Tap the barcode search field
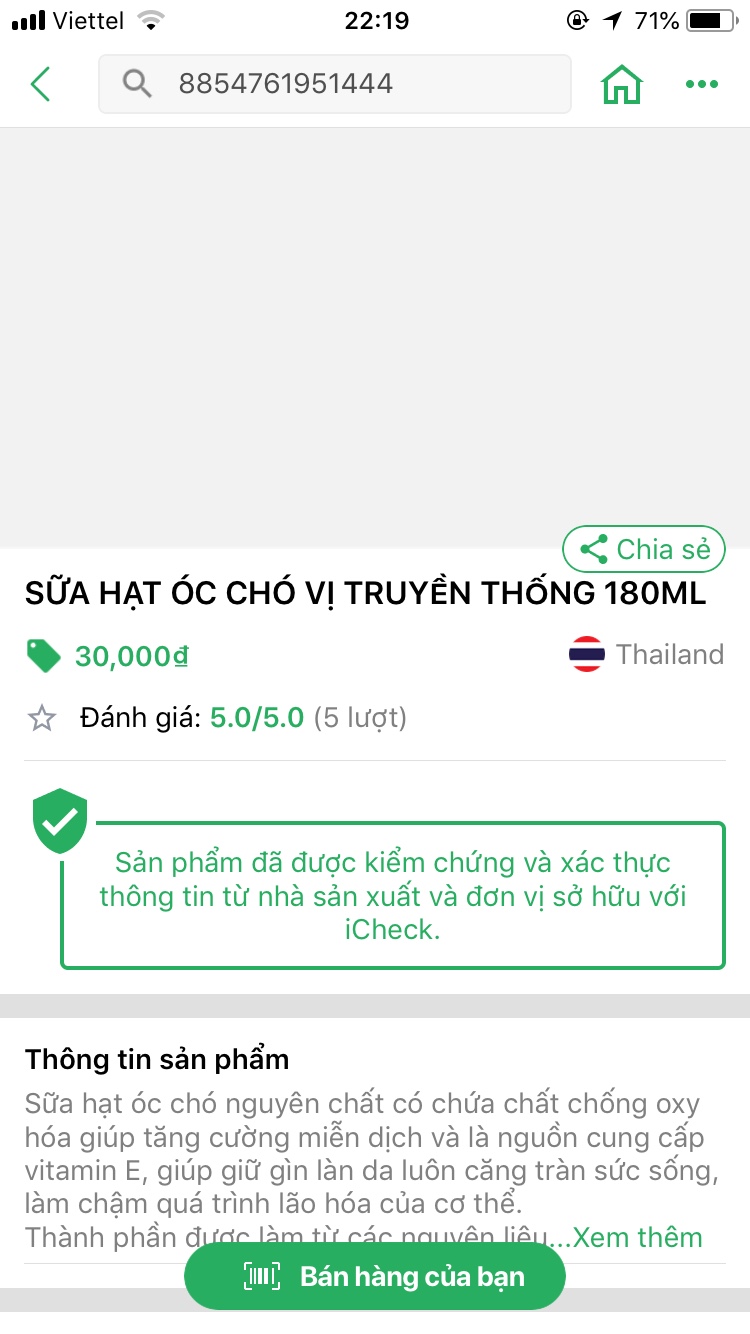 (x=334, y=84)
